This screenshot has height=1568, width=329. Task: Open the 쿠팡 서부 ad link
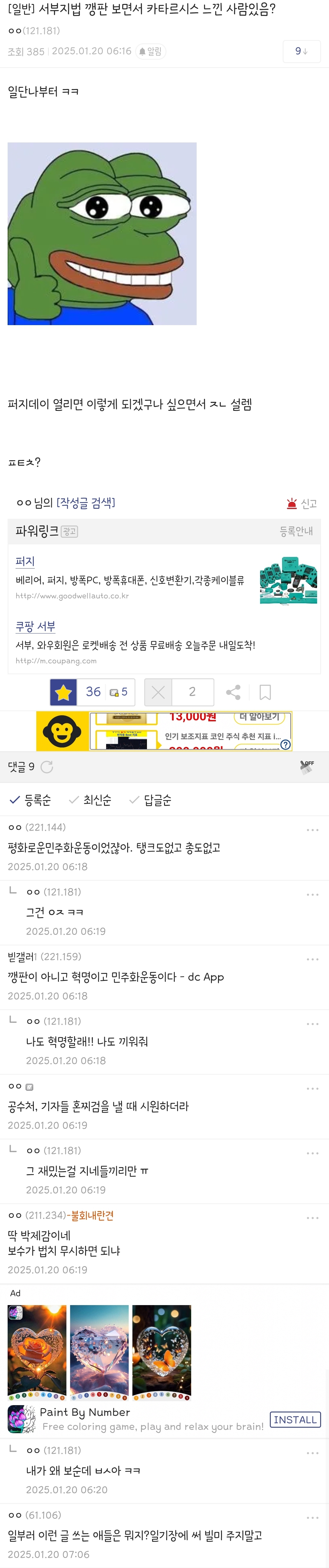(x=35, y=626)
